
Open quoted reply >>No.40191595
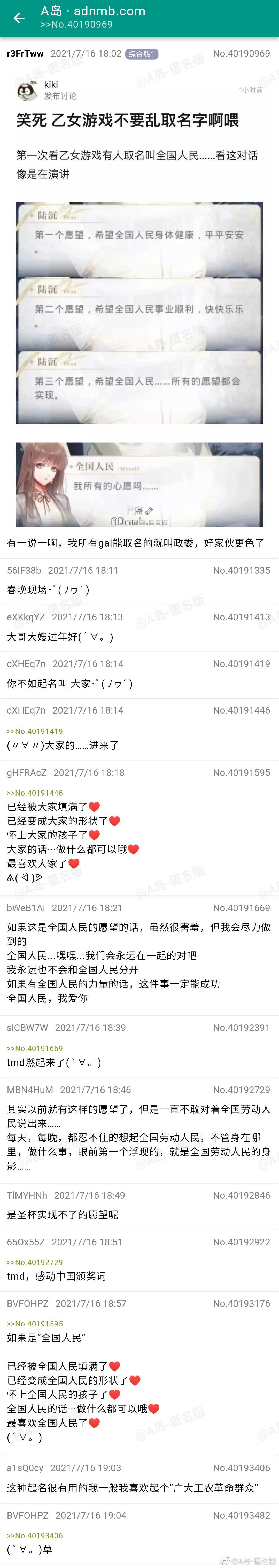click(x=35, y=1324)
